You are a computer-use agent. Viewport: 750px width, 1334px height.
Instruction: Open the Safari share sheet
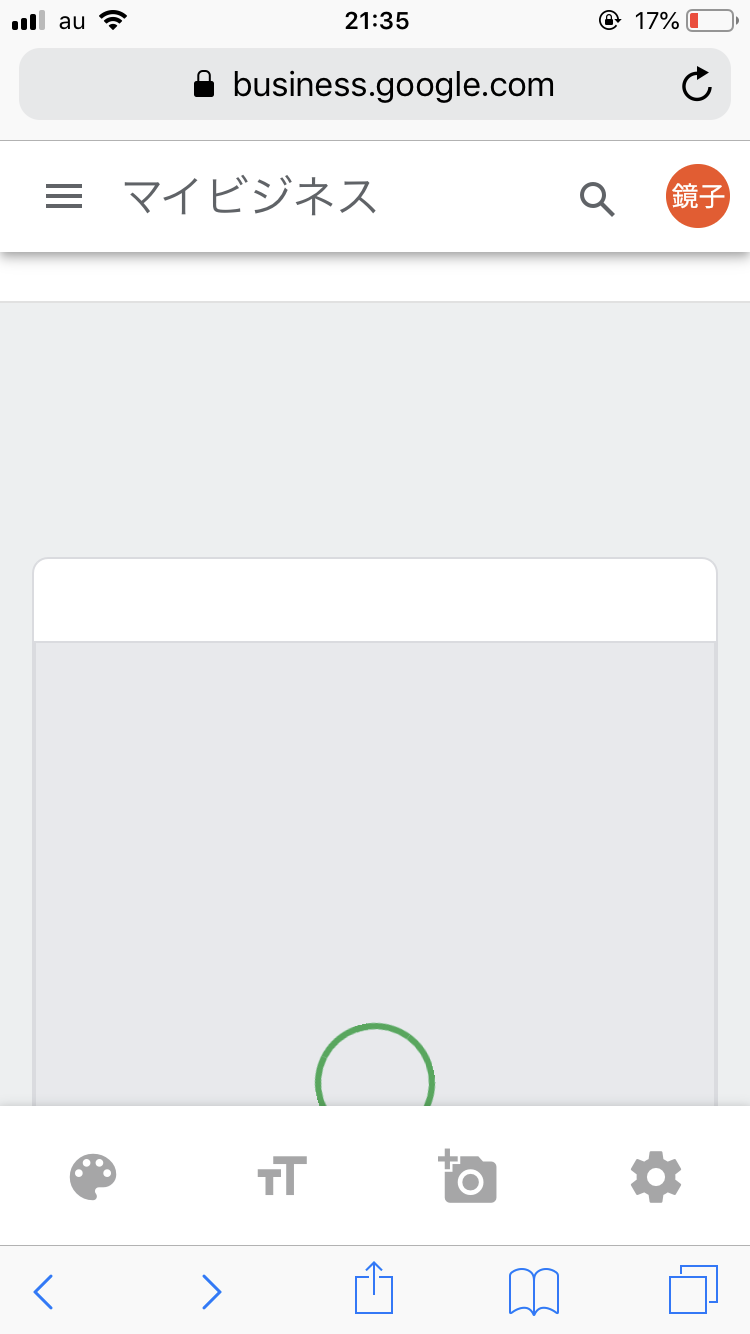[x=374, y=1289]
